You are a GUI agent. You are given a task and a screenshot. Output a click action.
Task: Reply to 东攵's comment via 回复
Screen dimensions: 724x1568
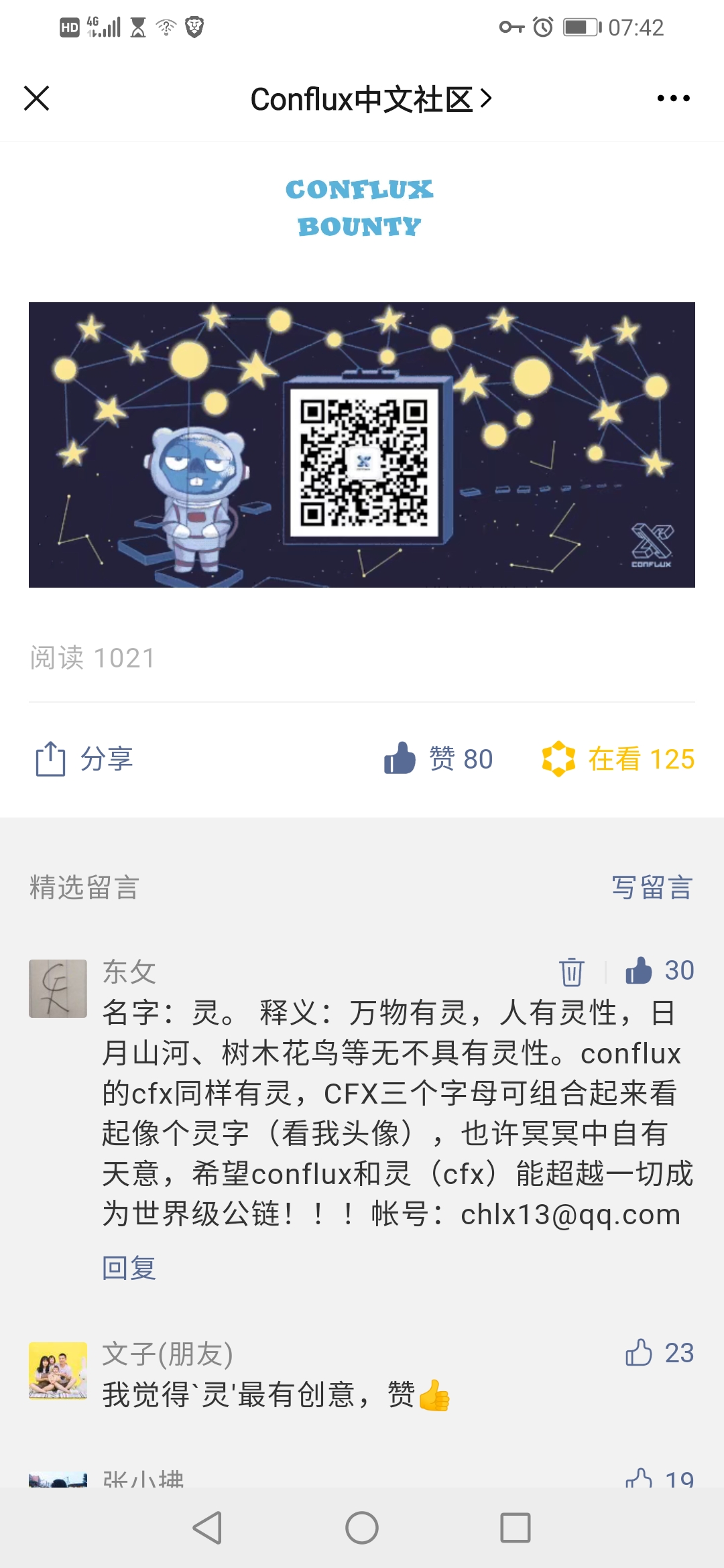(x=129, y=1268)
